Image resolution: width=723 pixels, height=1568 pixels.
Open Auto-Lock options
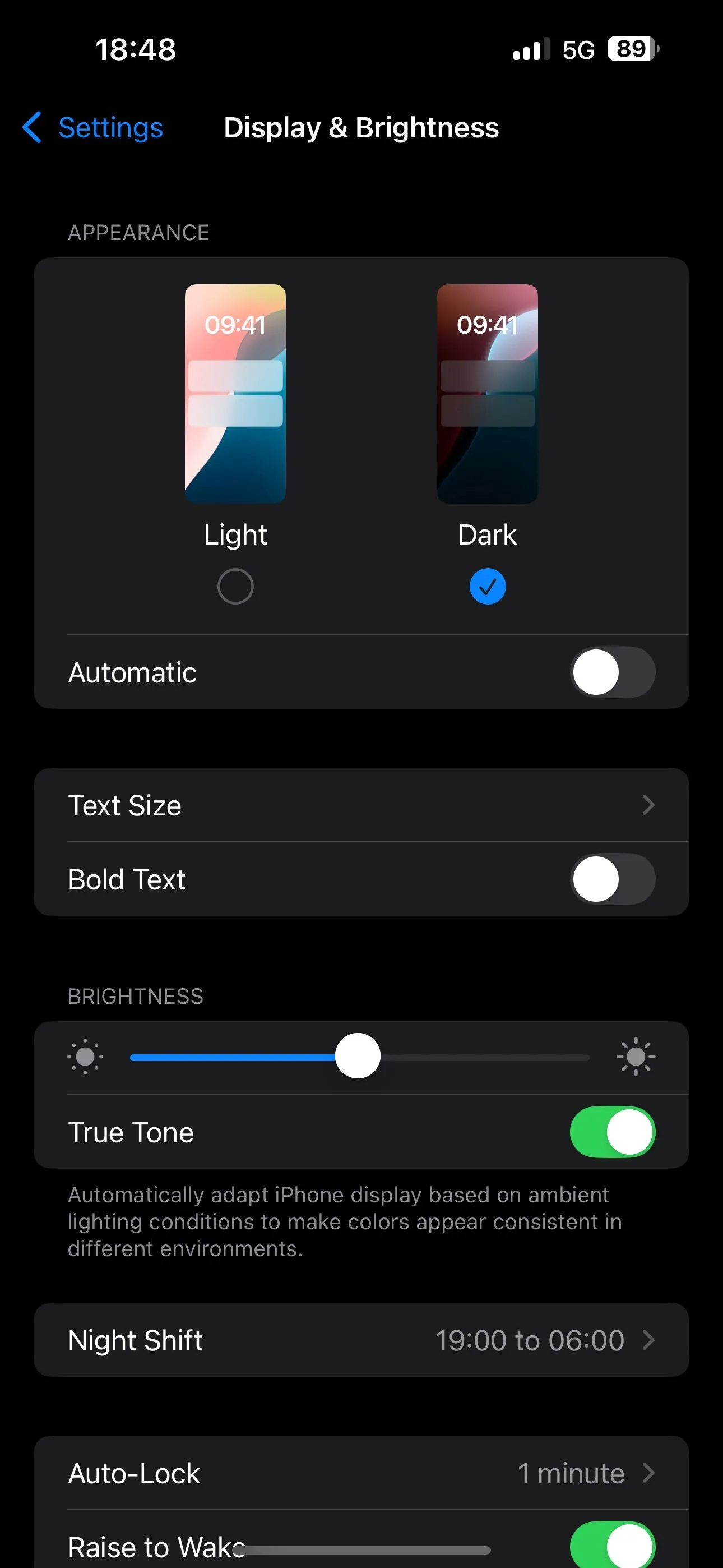tap(360, 1473)
